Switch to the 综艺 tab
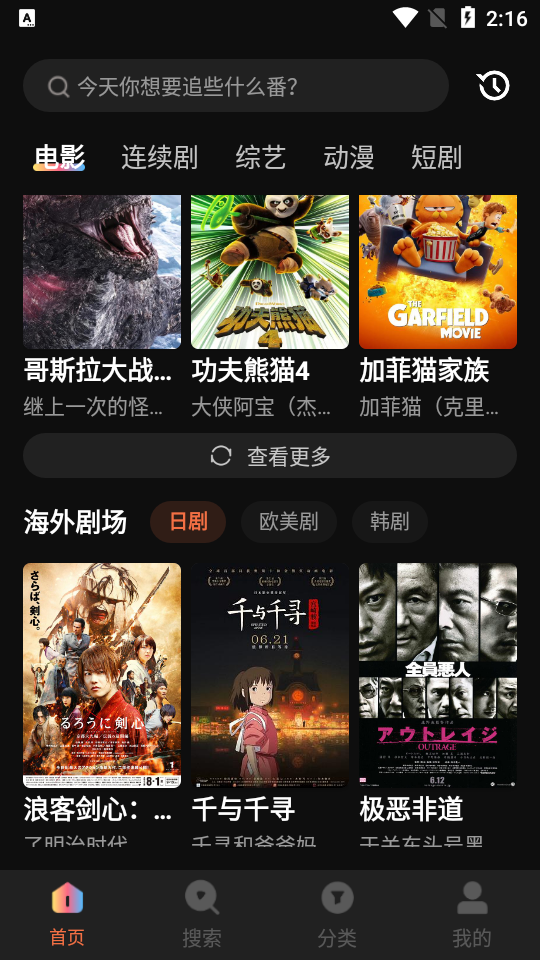Screen dimensions: 540x960 (x=261, y=157)
